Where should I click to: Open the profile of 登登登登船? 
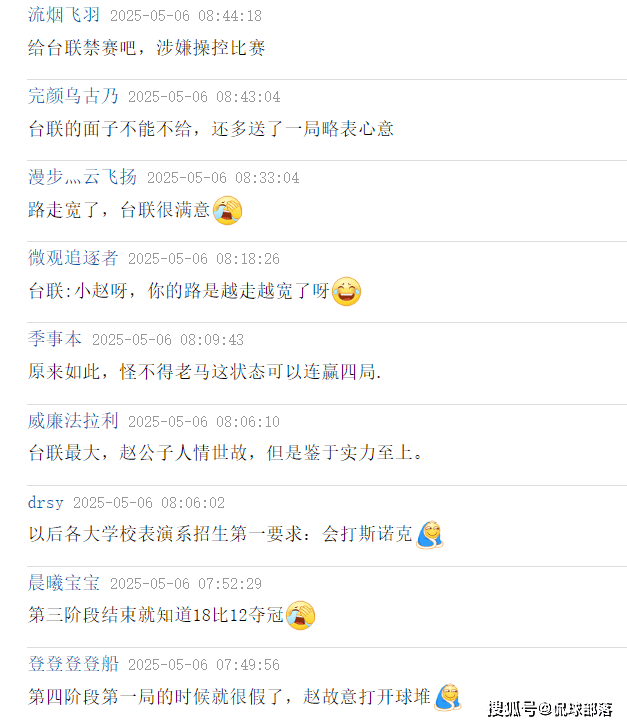73,664
